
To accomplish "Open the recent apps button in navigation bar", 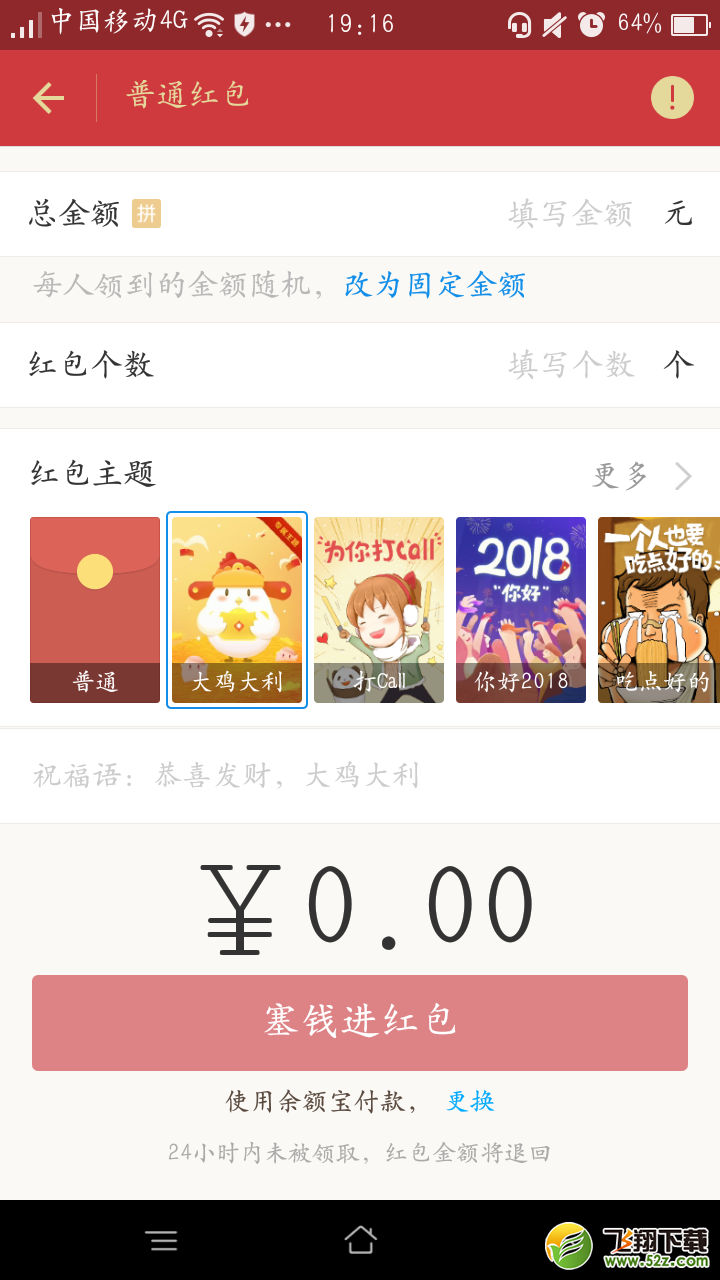I will 162,1240.
